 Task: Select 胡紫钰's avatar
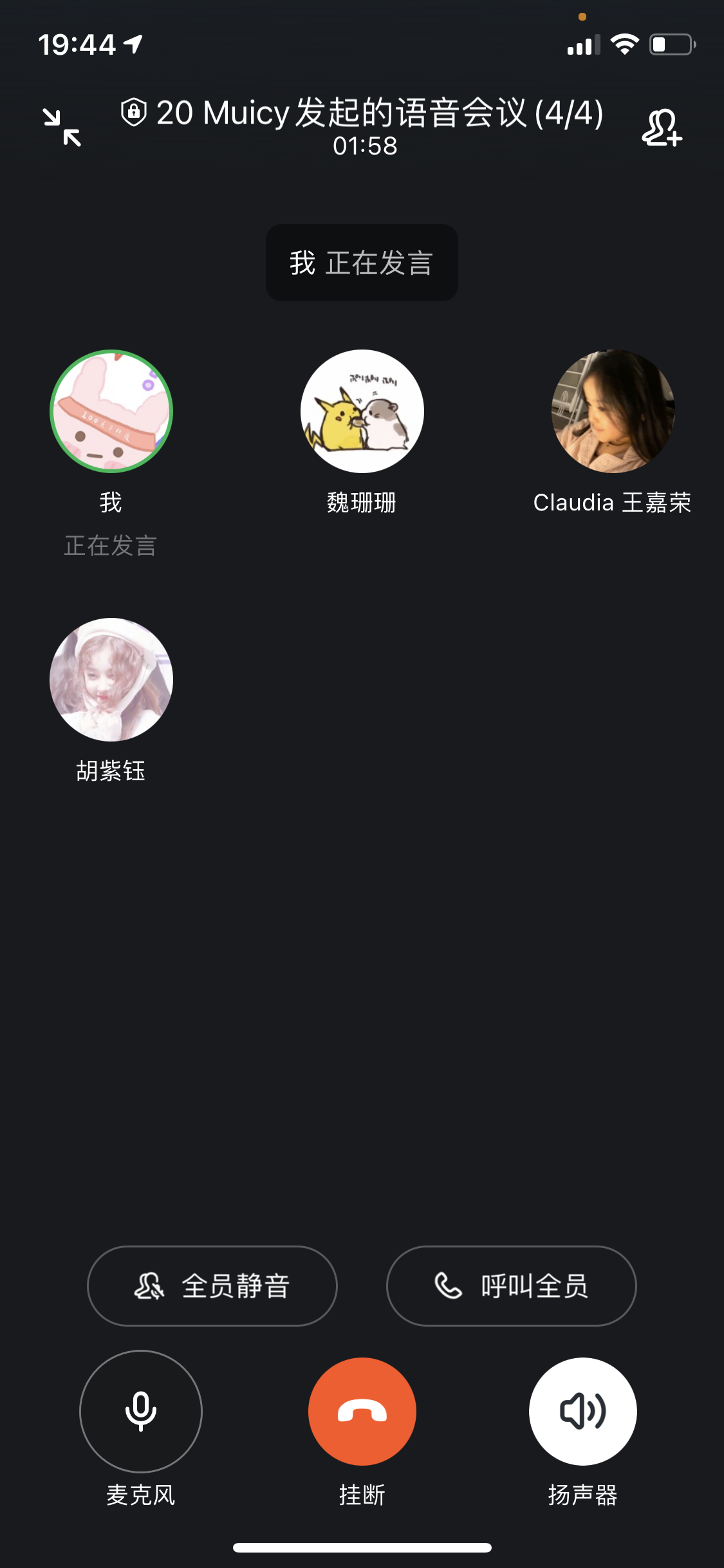point(111,680)
